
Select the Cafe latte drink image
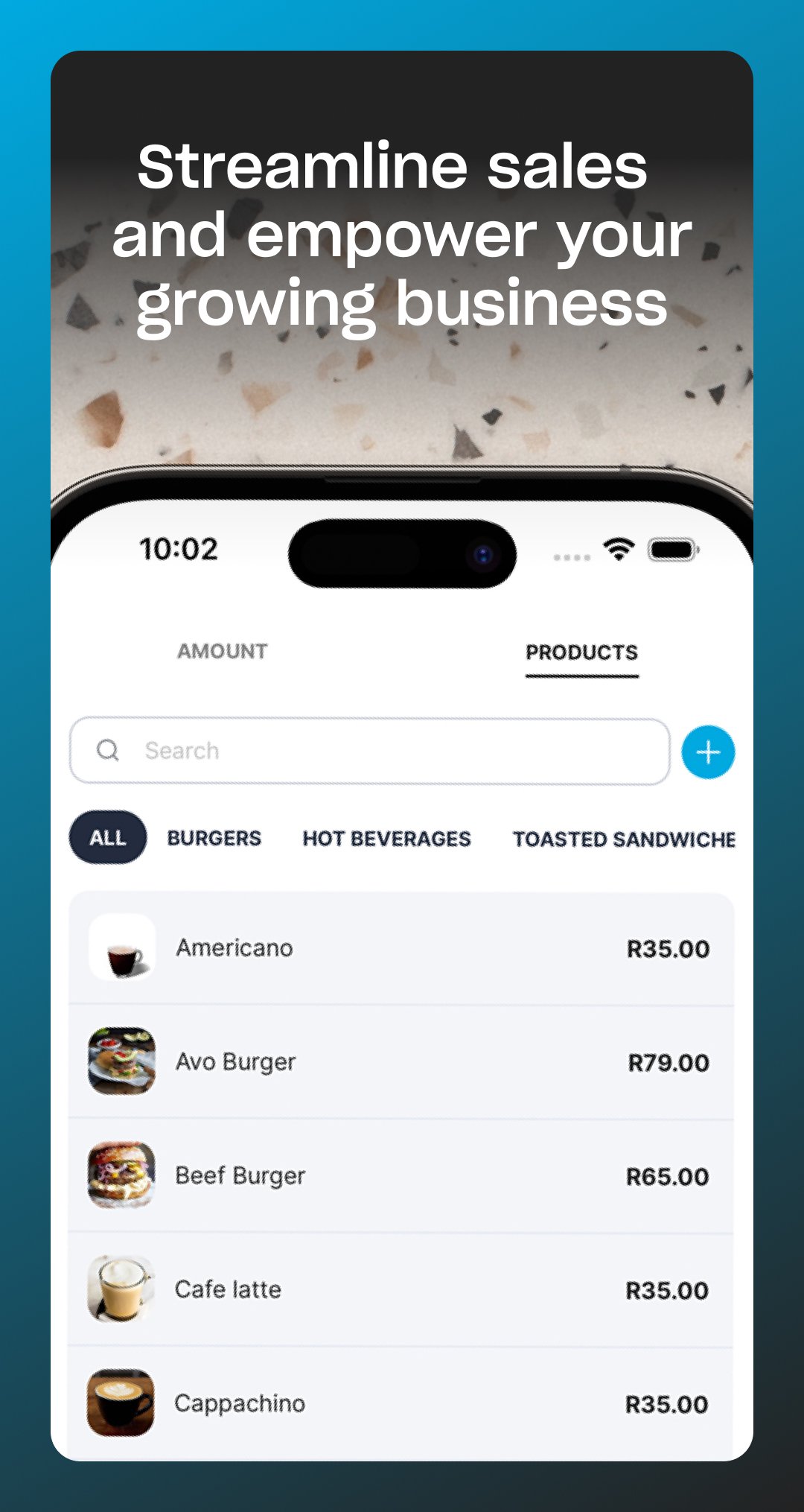122,1289
